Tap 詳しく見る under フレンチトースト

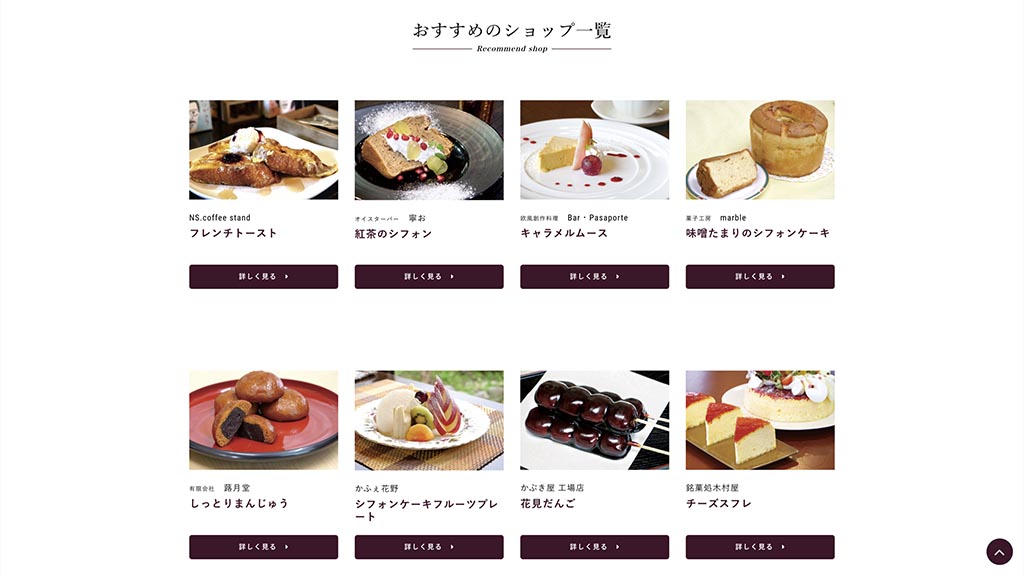[263, 277]
